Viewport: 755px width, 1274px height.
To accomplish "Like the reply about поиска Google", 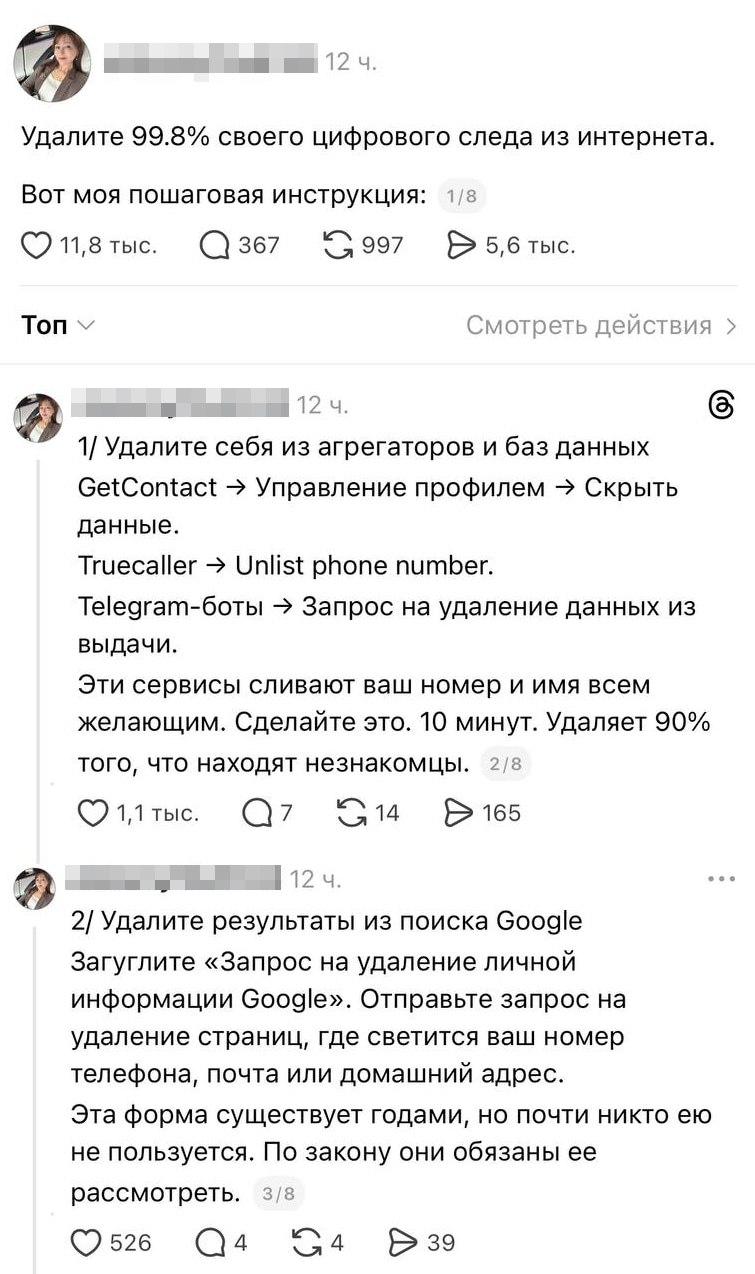I will pyautogui.click(x=87, y=1242).
